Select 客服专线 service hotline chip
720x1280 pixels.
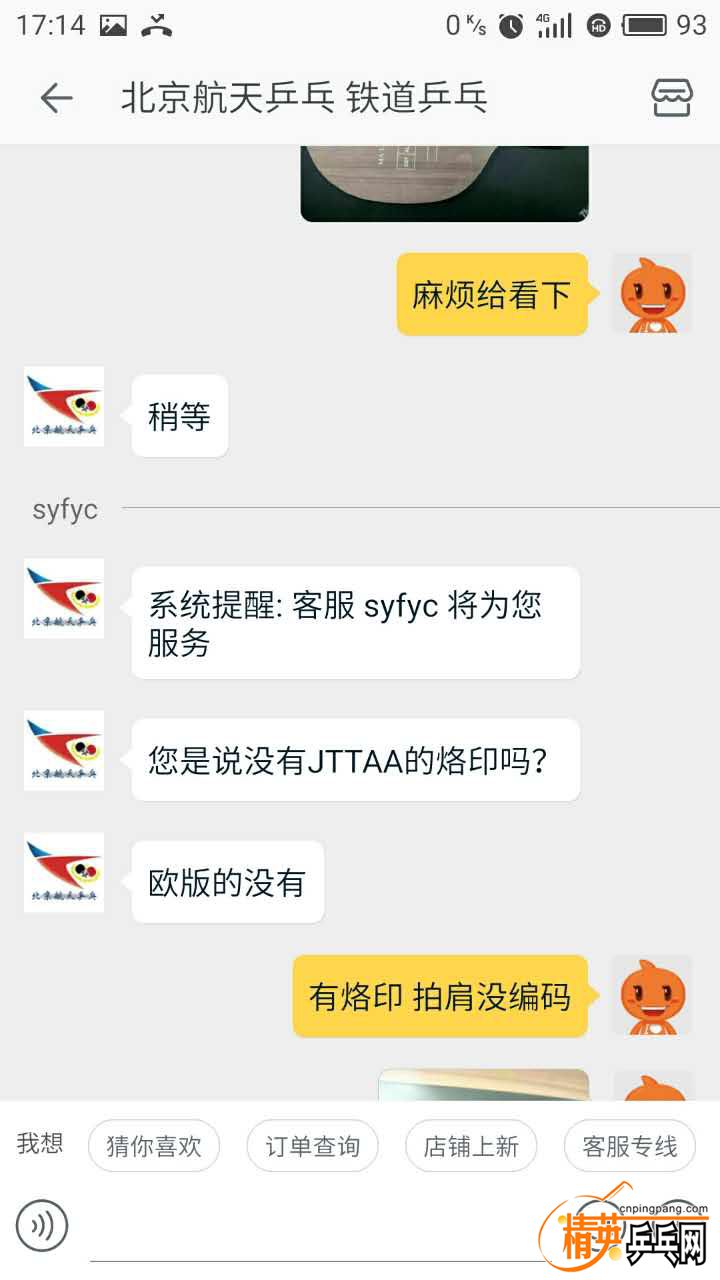click(629, 1146)
